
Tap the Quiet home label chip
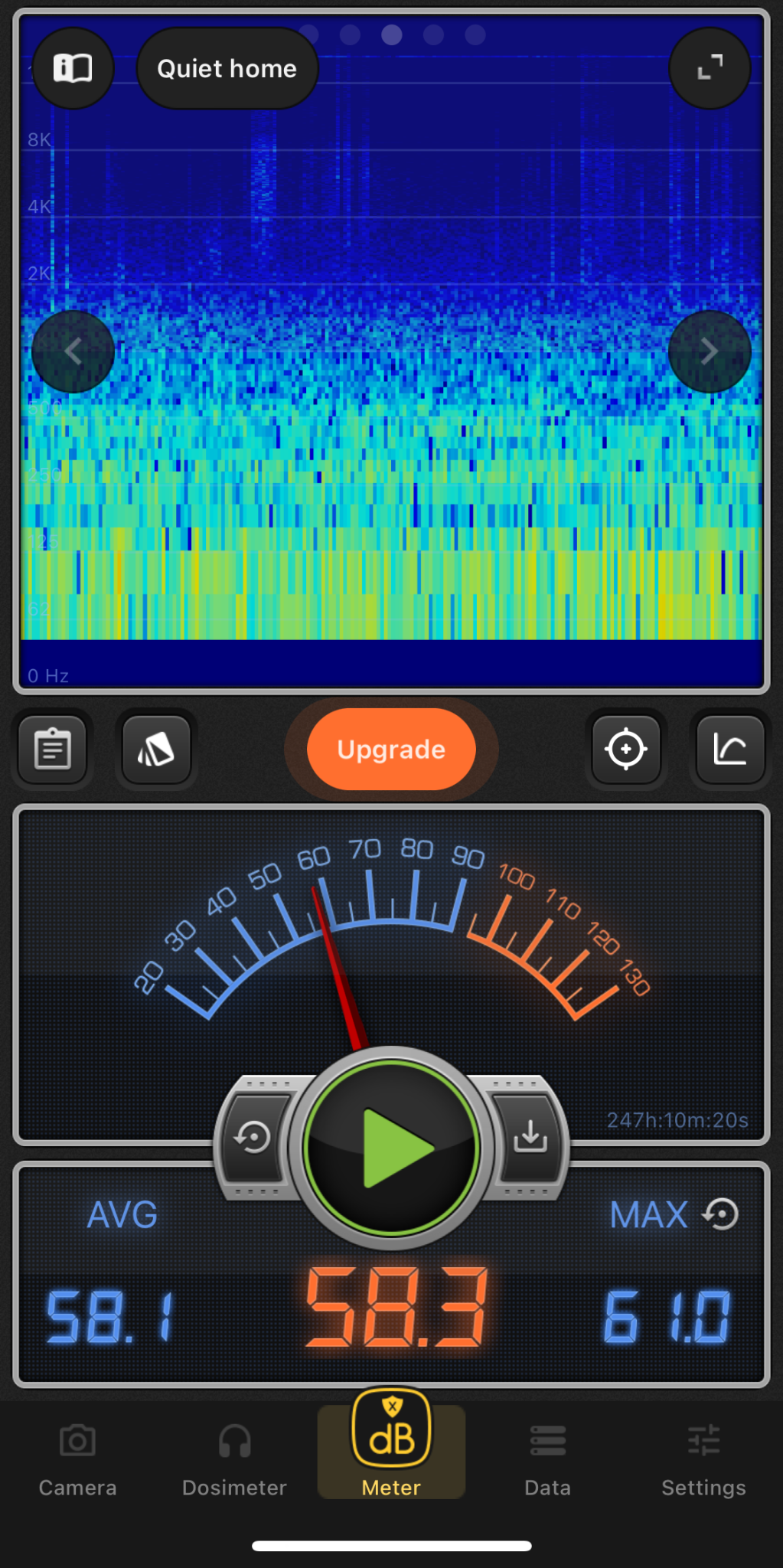point(227,69)
